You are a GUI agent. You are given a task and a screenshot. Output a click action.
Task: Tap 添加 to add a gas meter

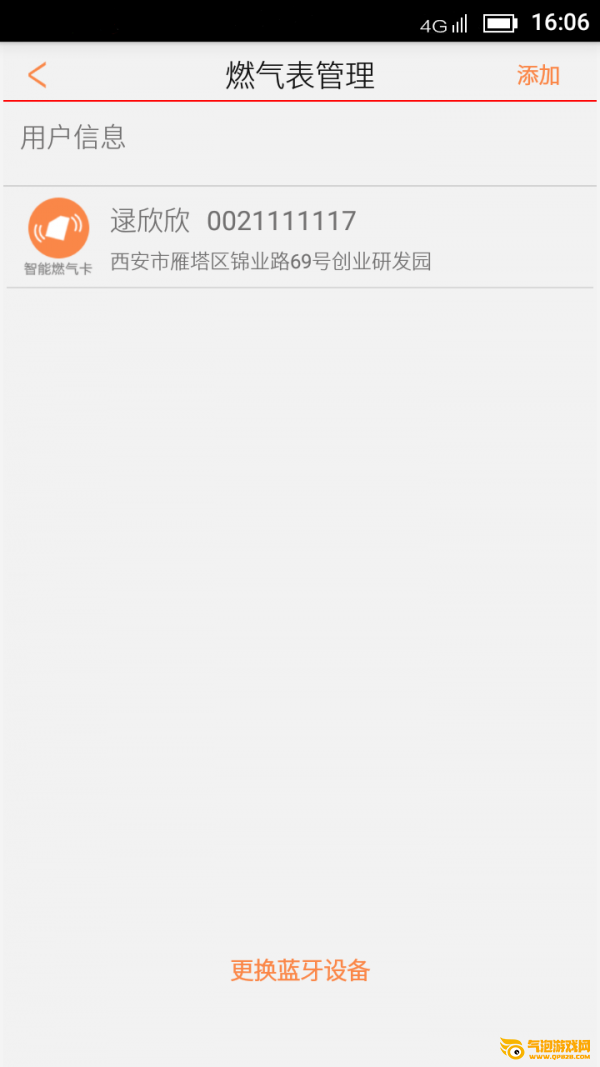coord(538,76)
